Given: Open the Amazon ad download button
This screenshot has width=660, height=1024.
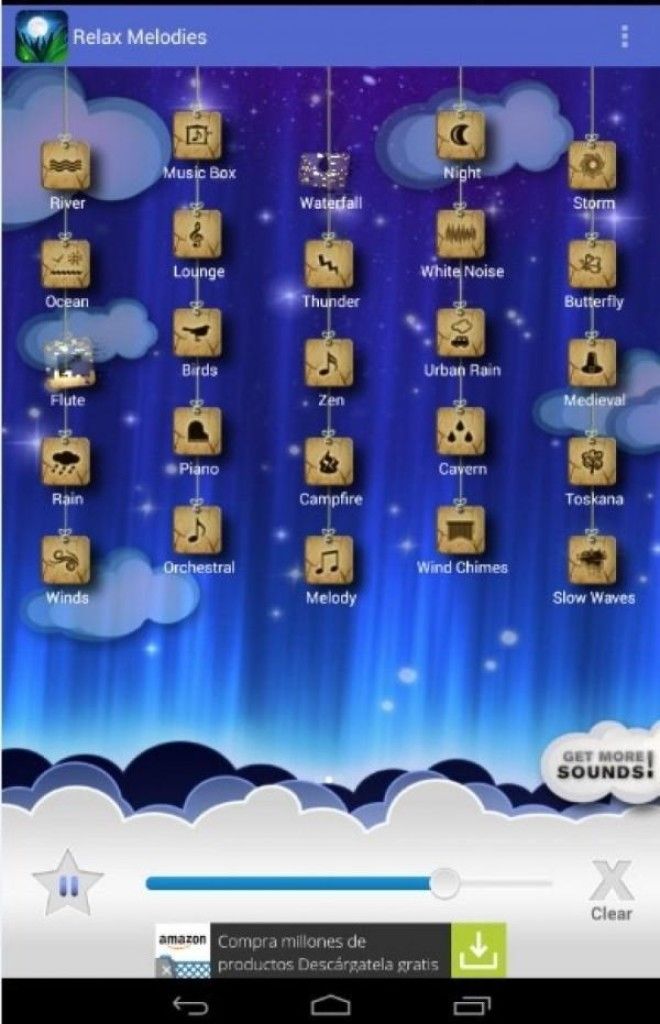Looking at the screenshot, I should 478,950.
